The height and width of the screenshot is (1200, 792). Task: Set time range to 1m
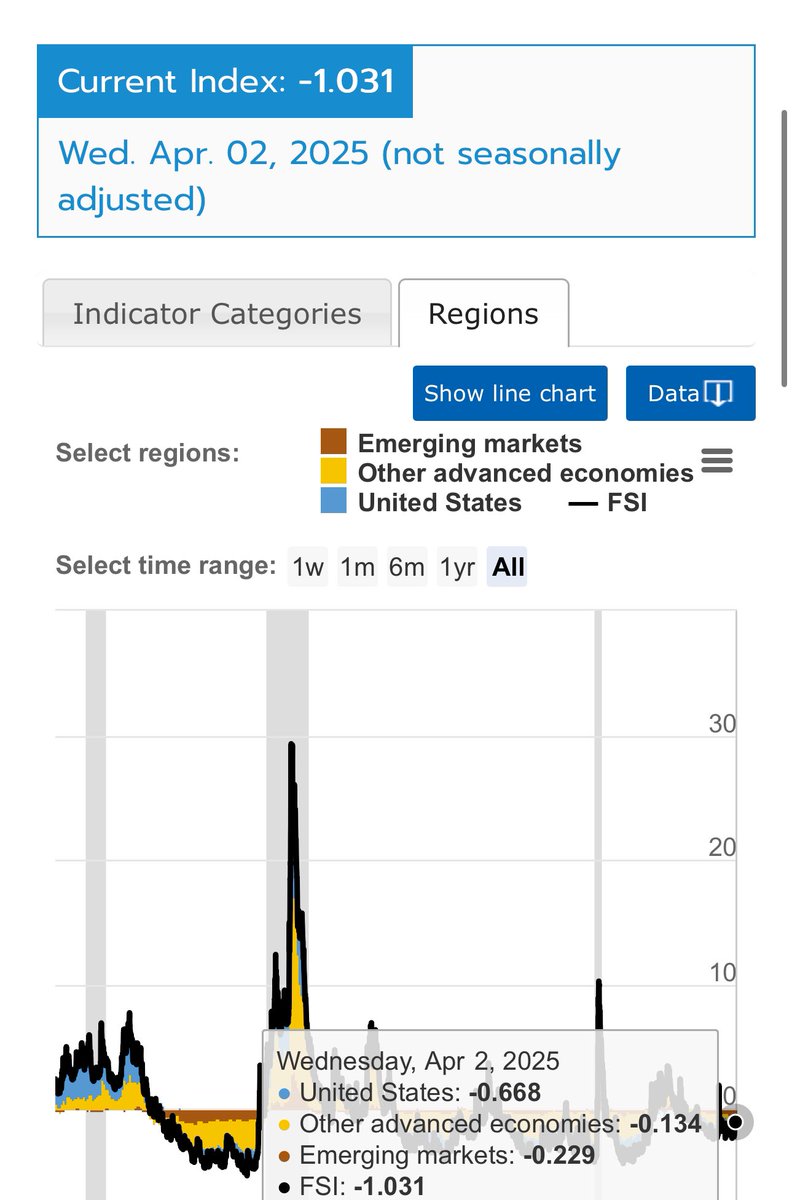pos(357,568)
